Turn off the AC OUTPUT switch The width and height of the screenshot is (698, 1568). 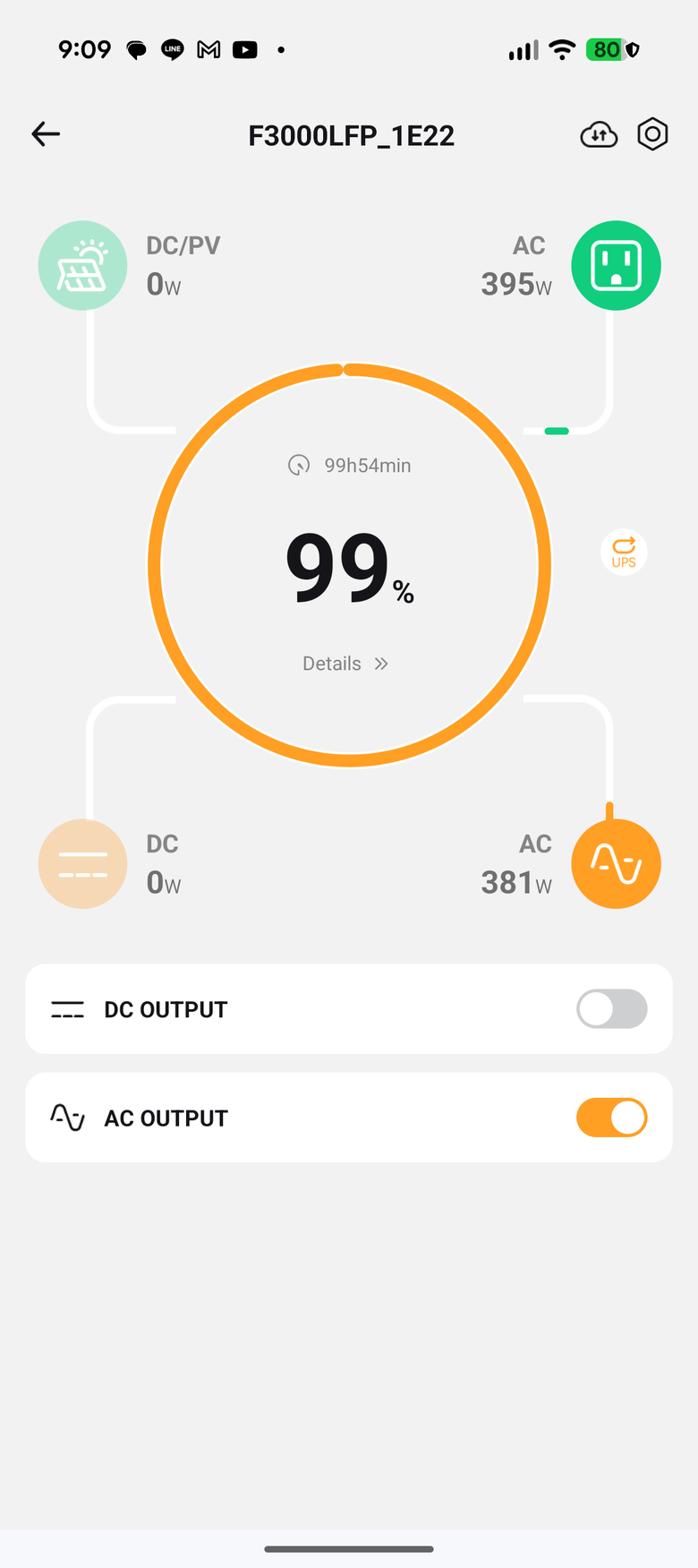[612, 1118]
